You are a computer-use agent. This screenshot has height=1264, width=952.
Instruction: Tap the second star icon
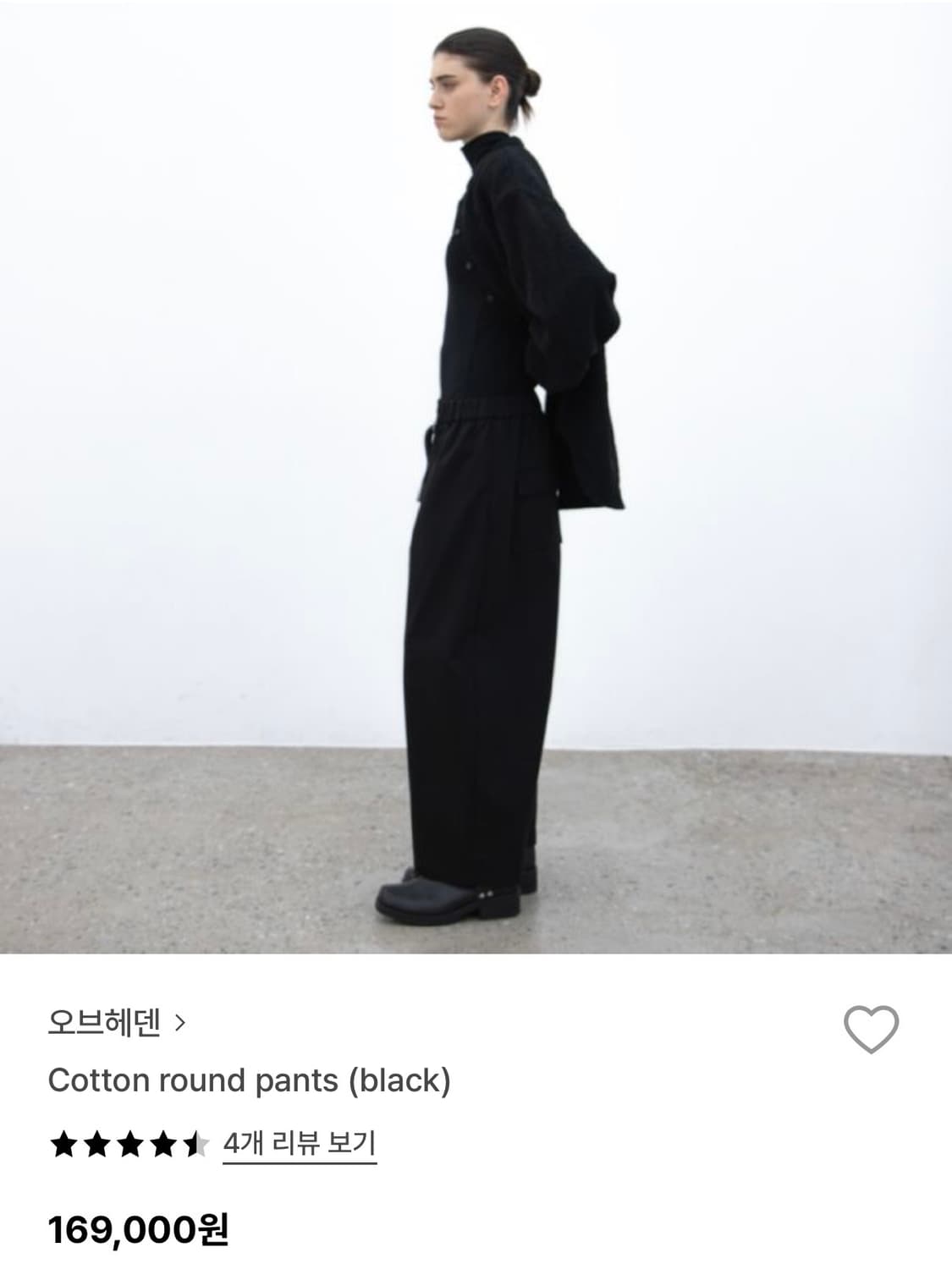[96, 1148]
